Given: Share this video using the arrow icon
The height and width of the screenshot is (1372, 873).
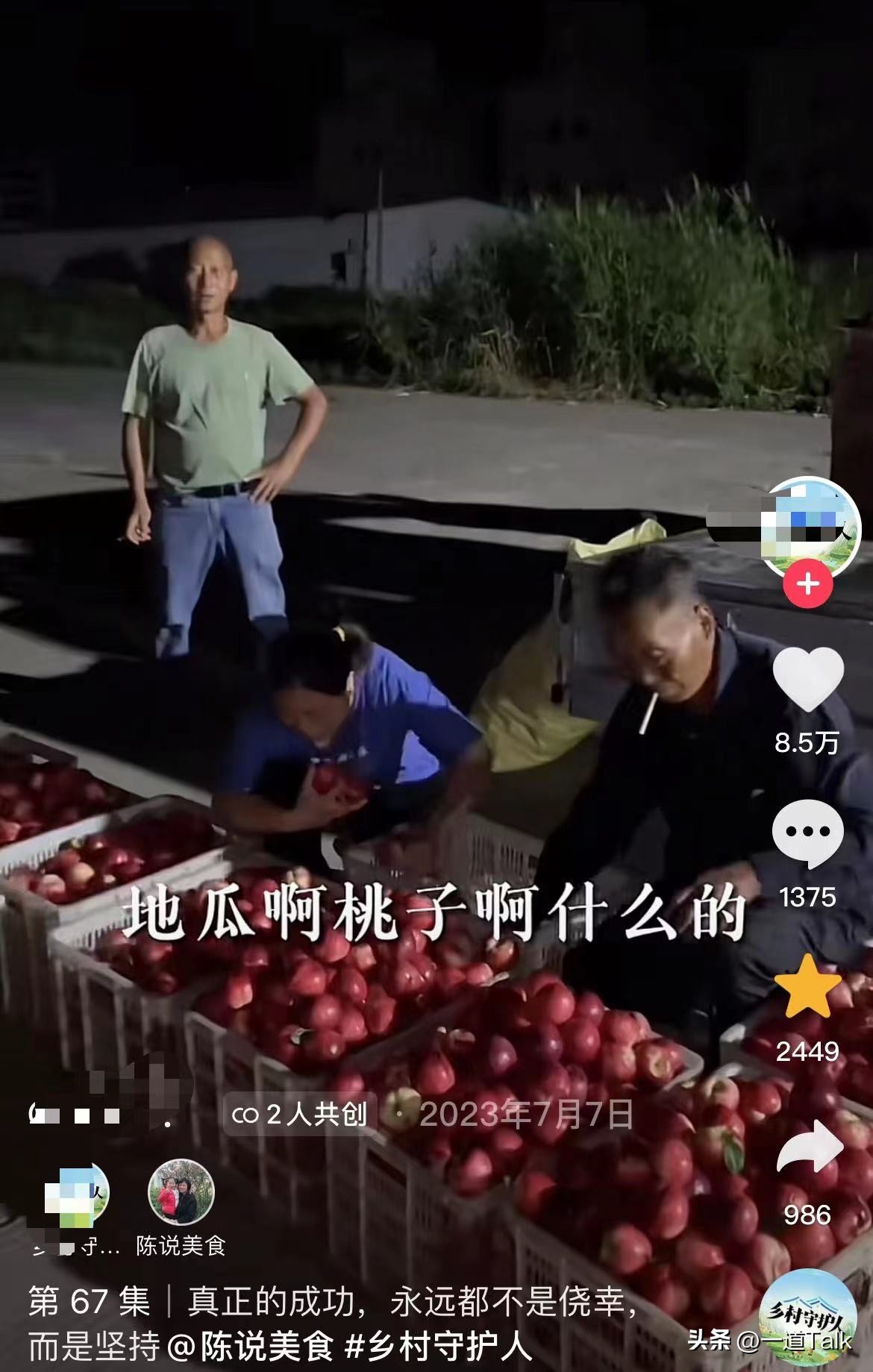Looking at the screenshot, I should click(x=809, y=1147).
